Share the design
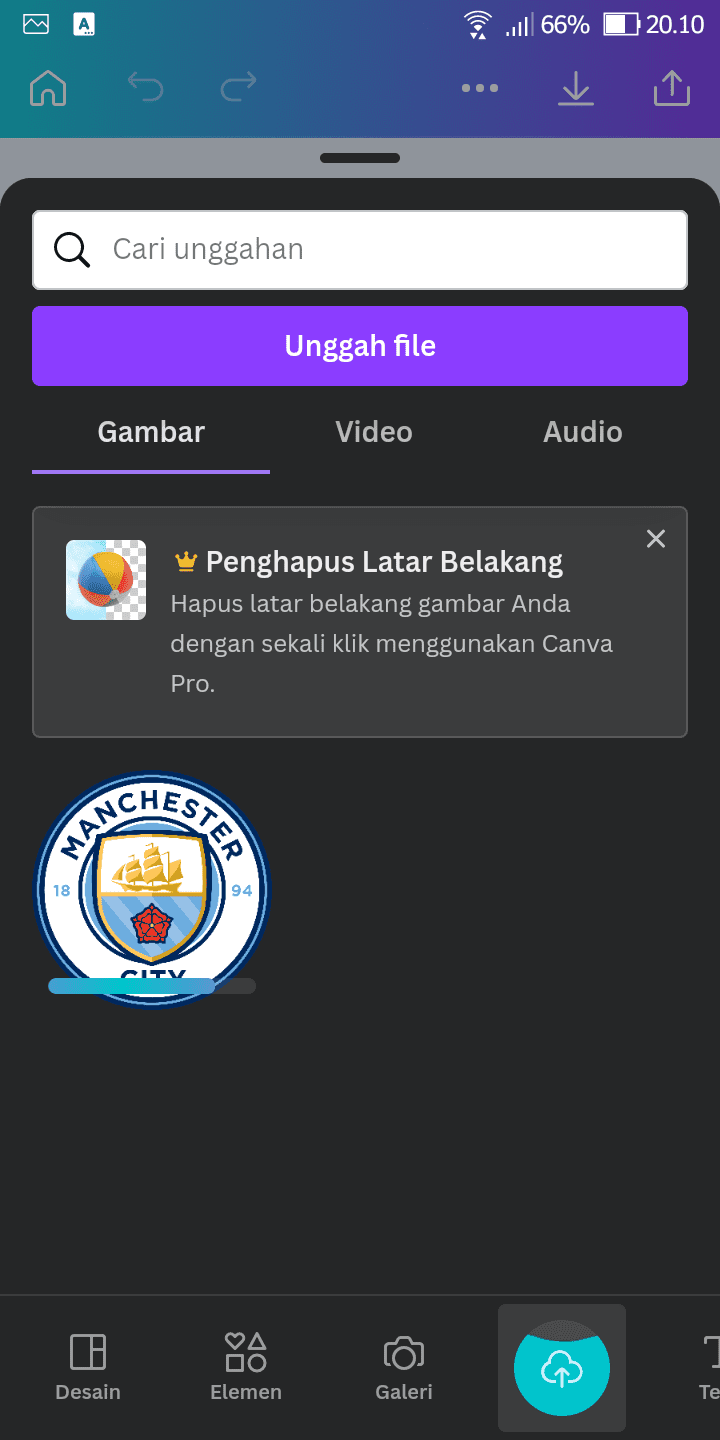Viewport: 720px width, 1440px height. 672,88
